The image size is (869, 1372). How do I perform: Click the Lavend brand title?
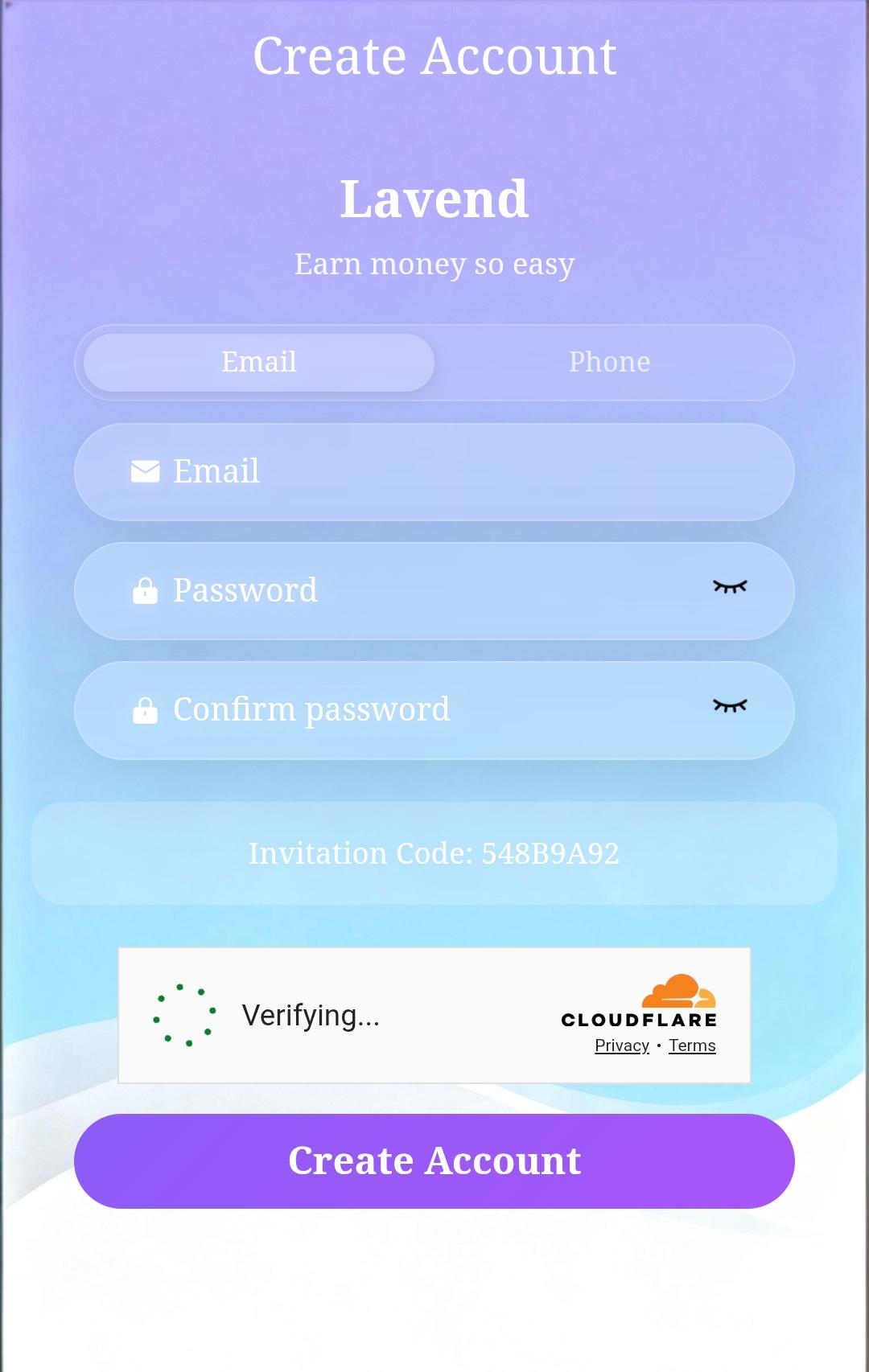tap(434, 198)
